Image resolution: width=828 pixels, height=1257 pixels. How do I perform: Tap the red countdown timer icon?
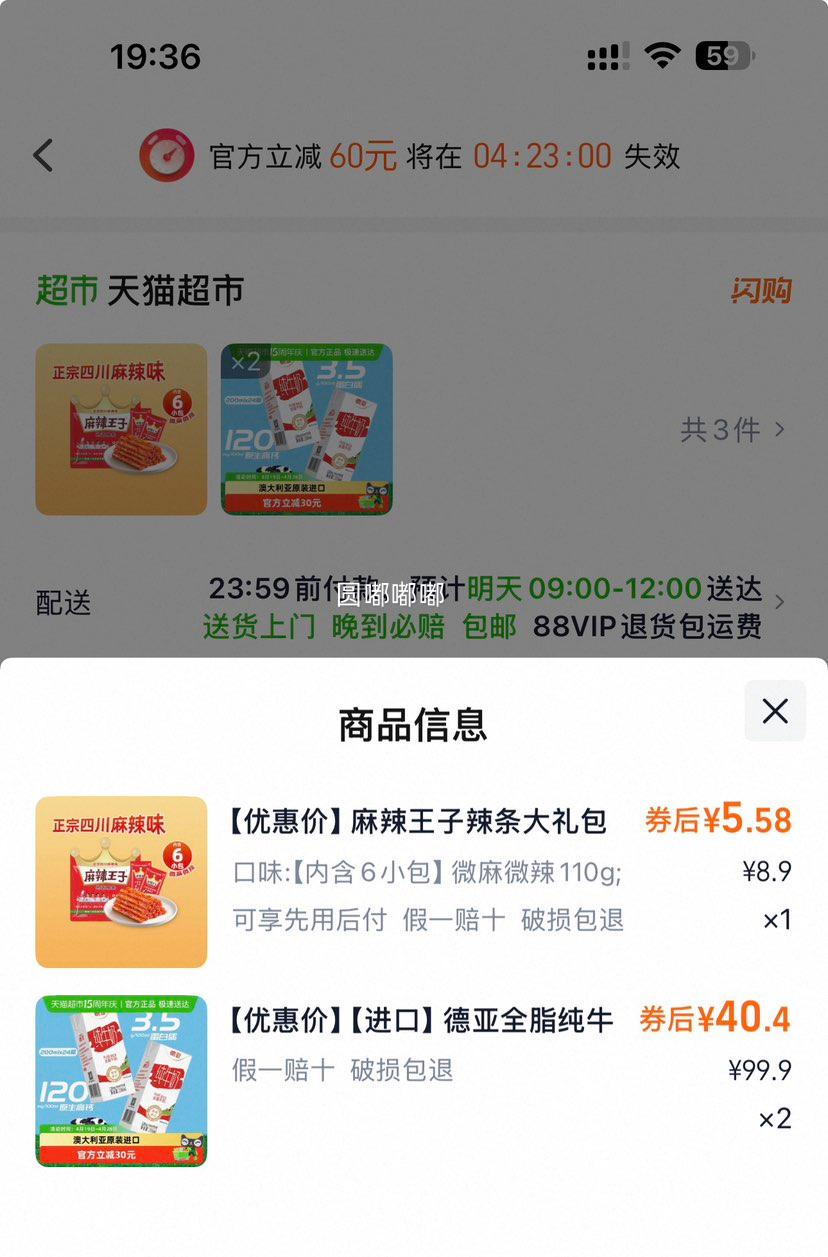point(168,156)
